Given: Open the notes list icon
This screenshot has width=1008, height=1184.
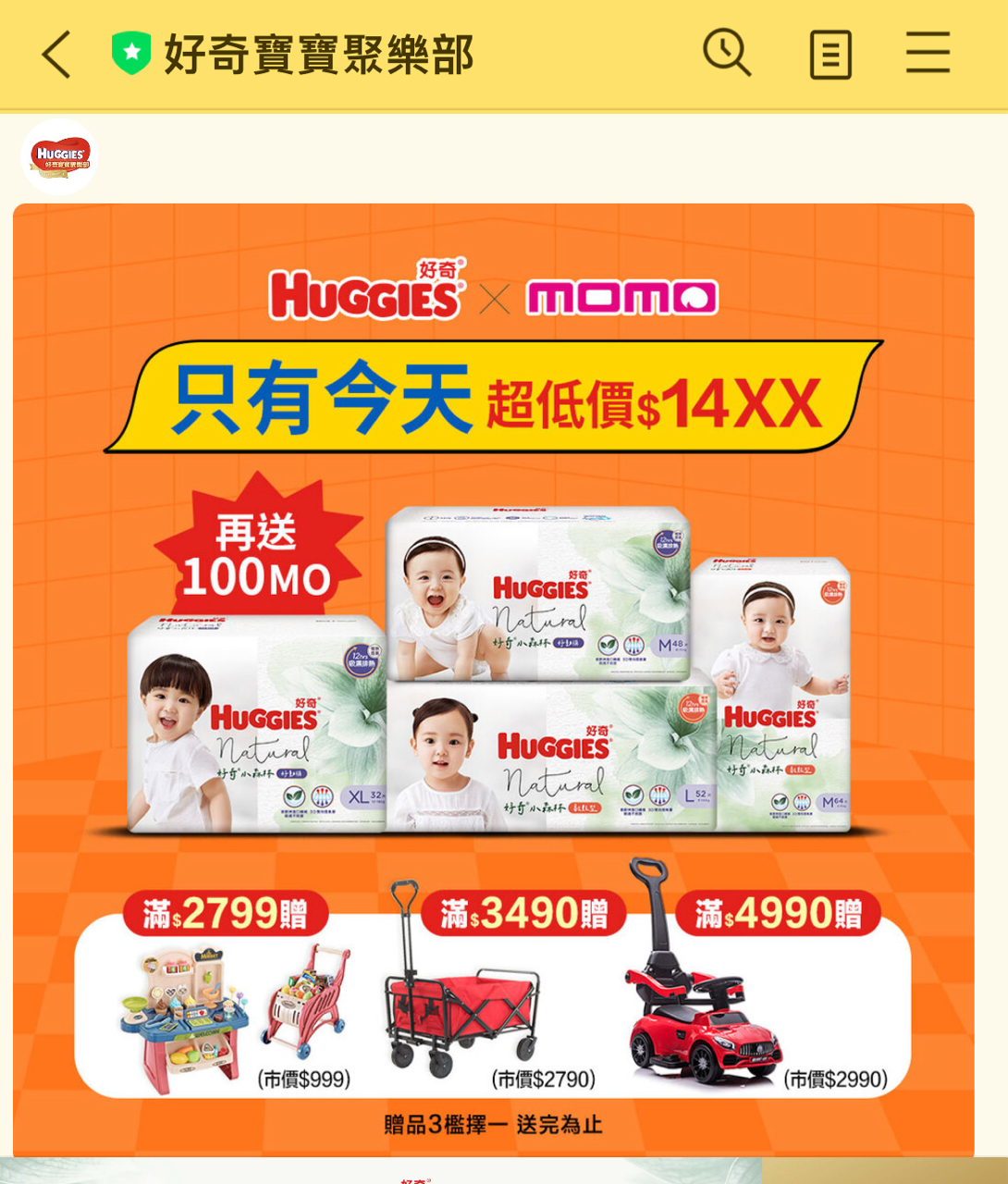Looking at the screenshot, I should point(830,54).
